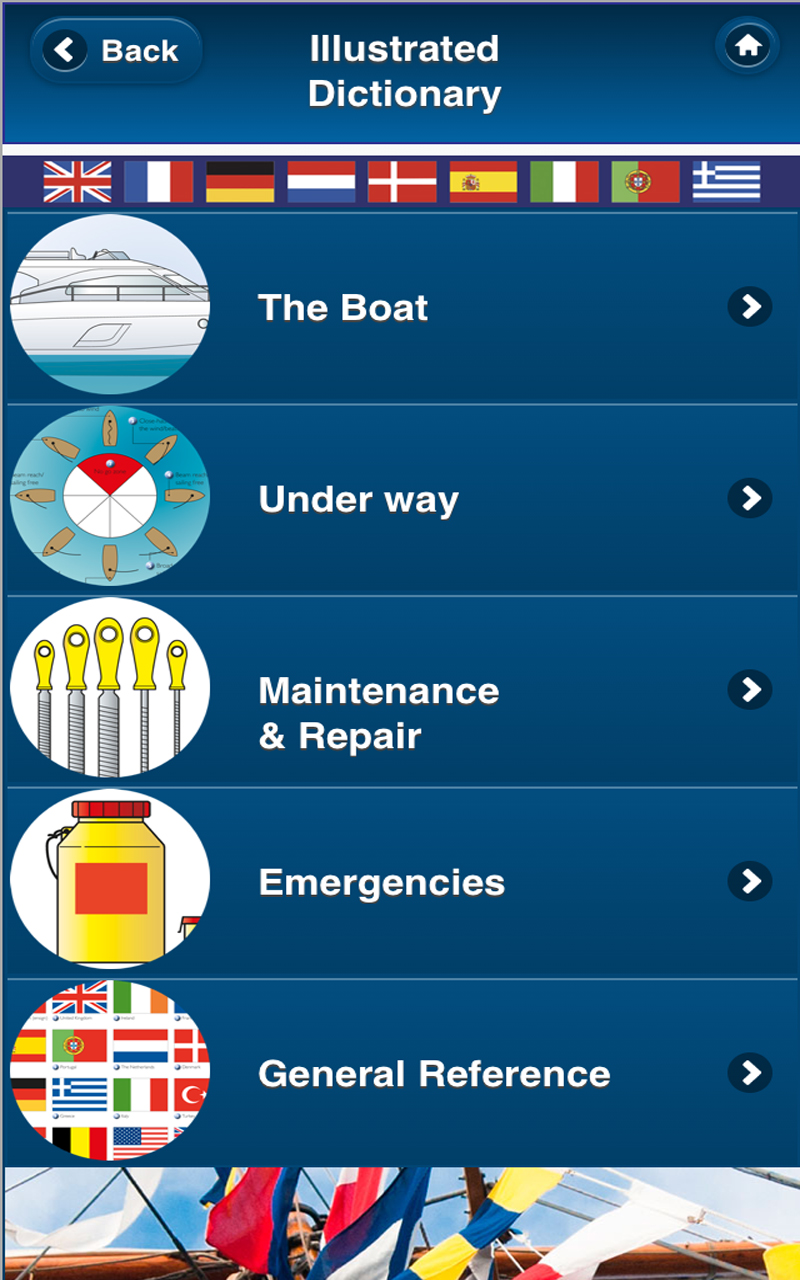The height and width of the screenshot is (1280, 800).
Task: Switch language to Portuguese via its flag
Action: 645,182
